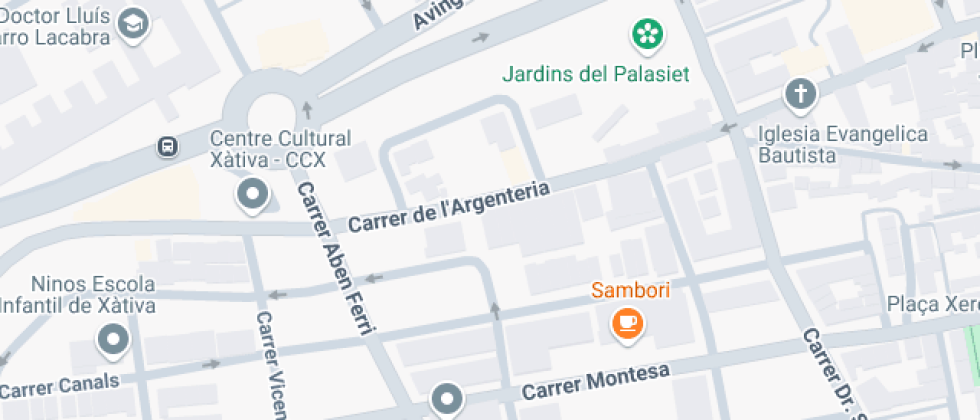
Task: Select the Jardins del Palasiet park marker
Action: [x=648, y=36]
